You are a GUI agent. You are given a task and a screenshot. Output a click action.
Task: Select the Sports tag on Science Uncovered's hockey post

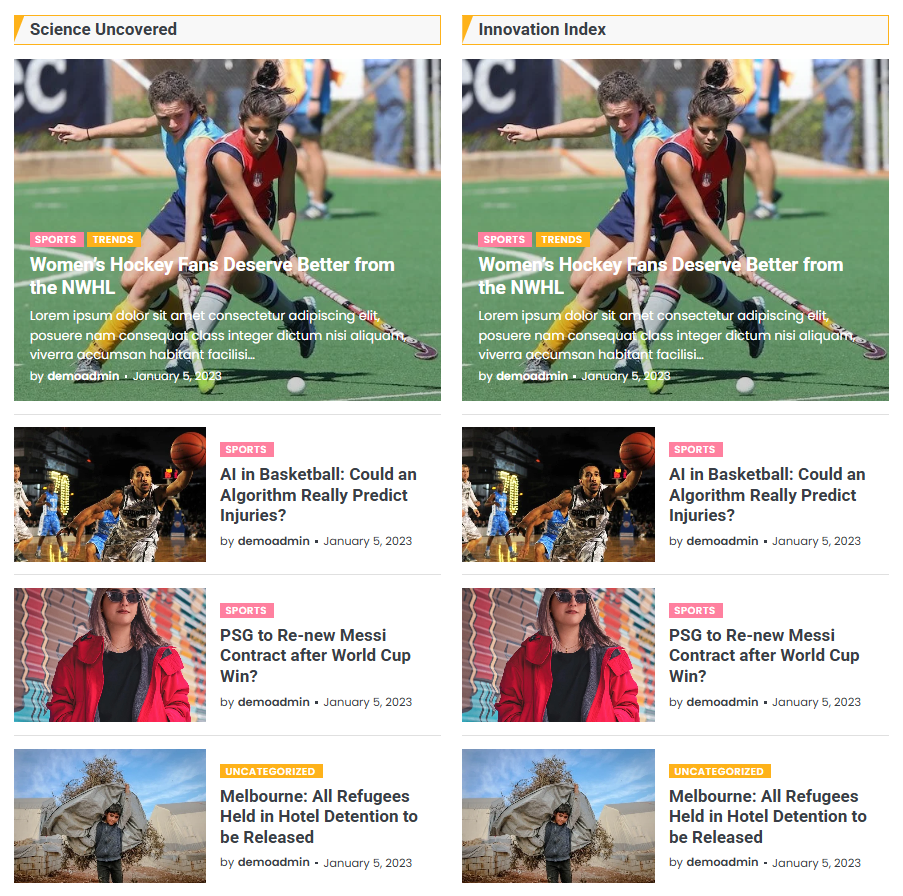point(55,240)
